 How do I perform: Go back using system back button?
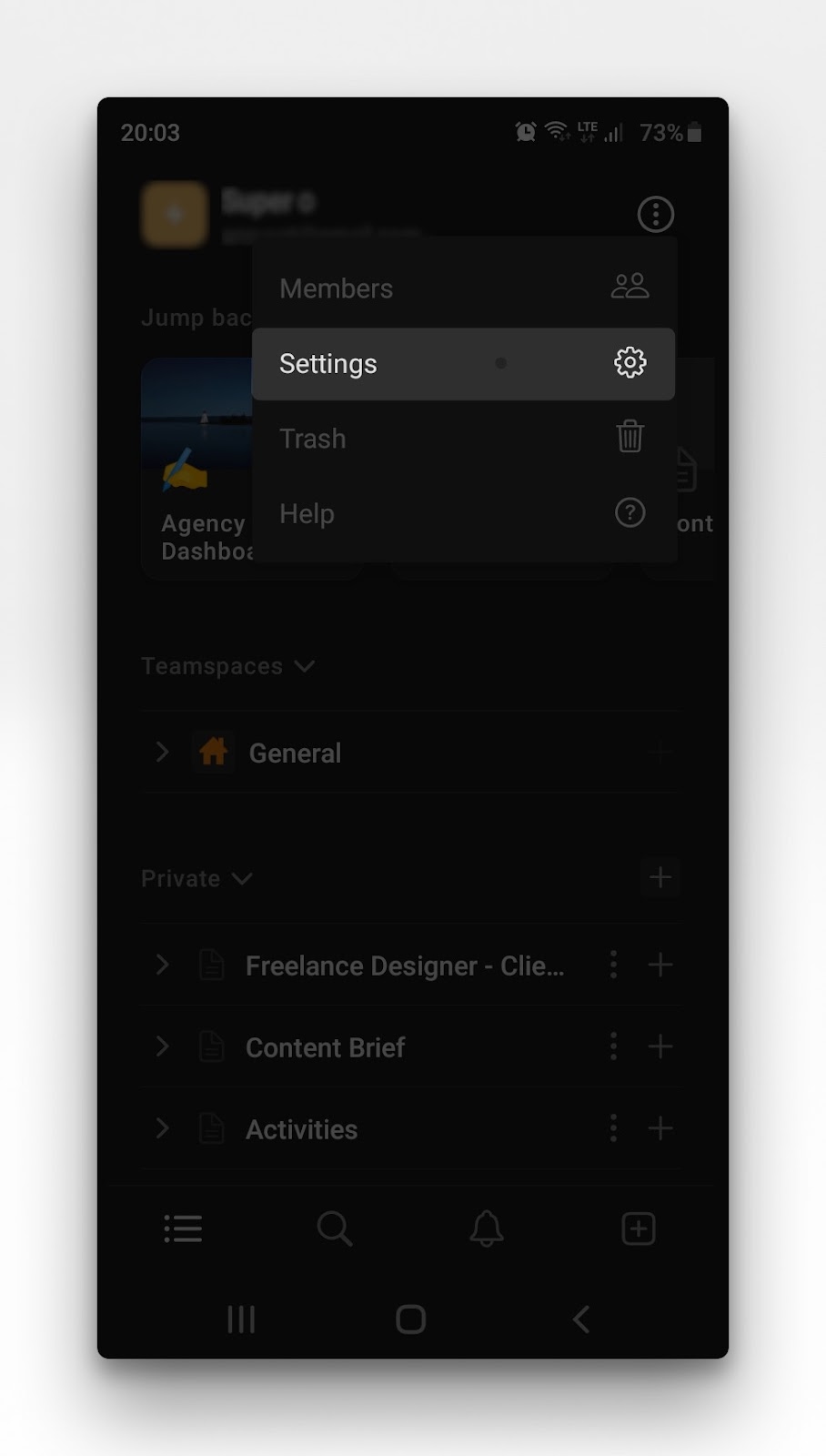[x=580, y=1319]
